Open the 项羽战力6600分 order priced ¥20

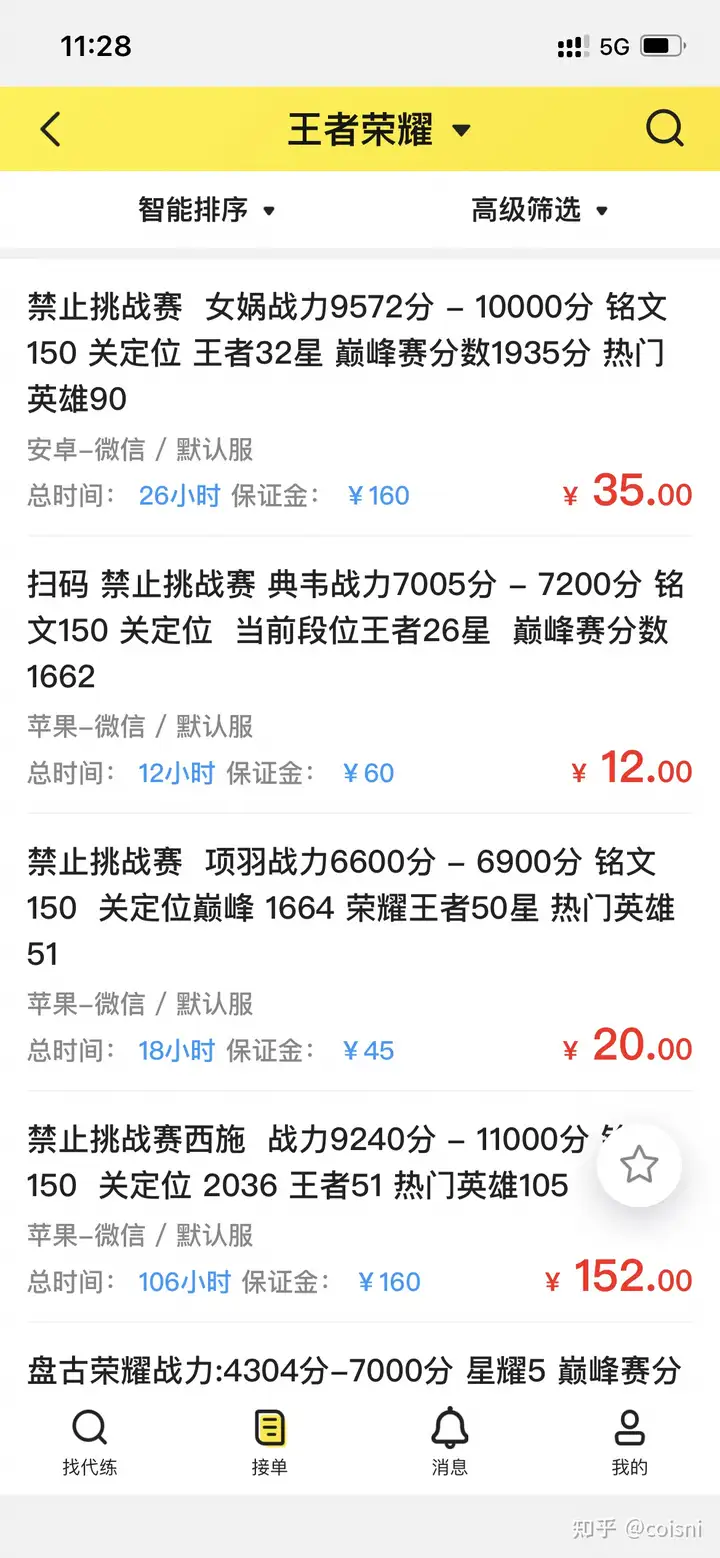click(x=360, y=952)
